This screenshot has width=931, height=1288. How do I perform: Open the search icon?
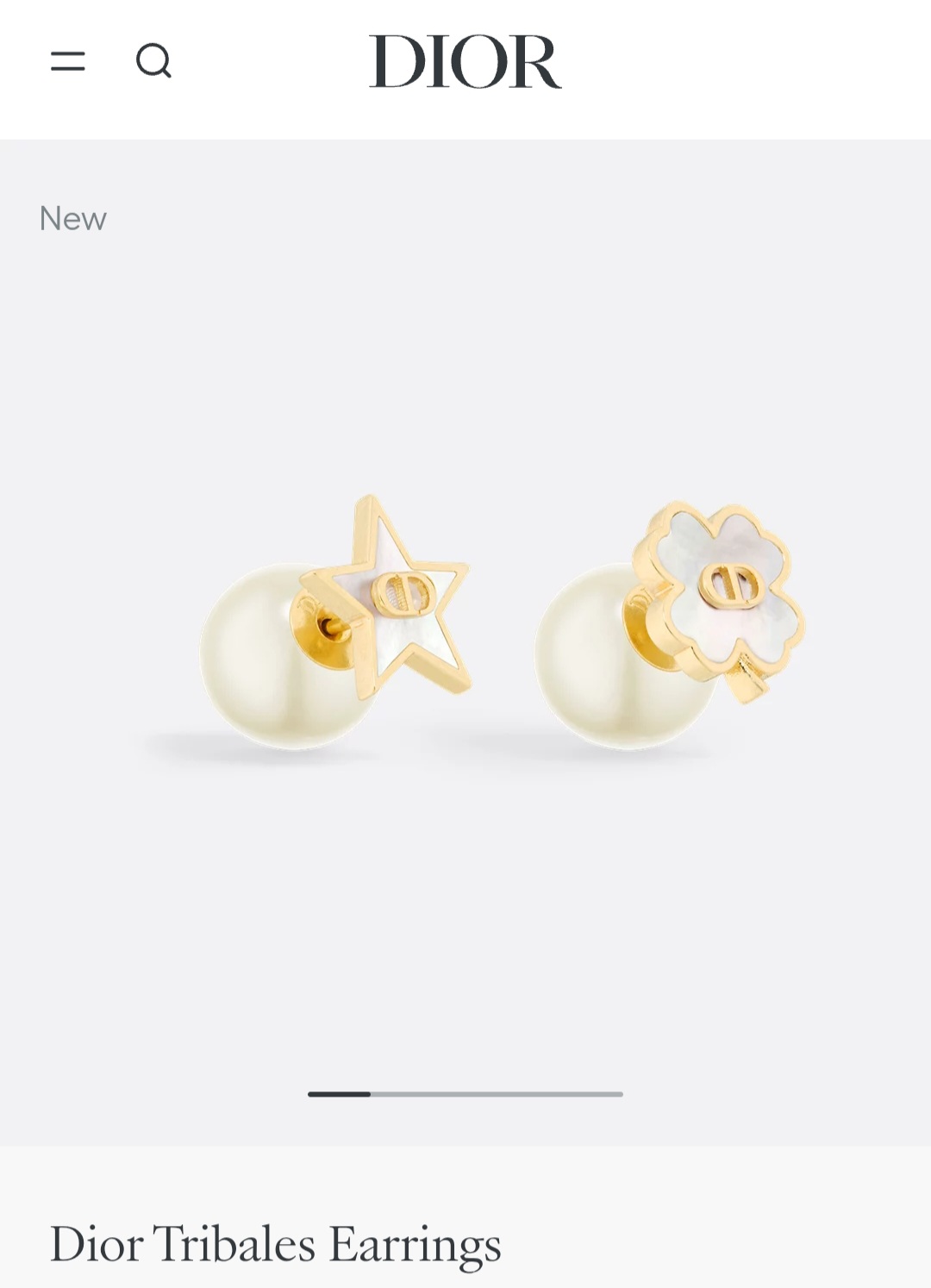pyautogui.click(x=153, y=61)
